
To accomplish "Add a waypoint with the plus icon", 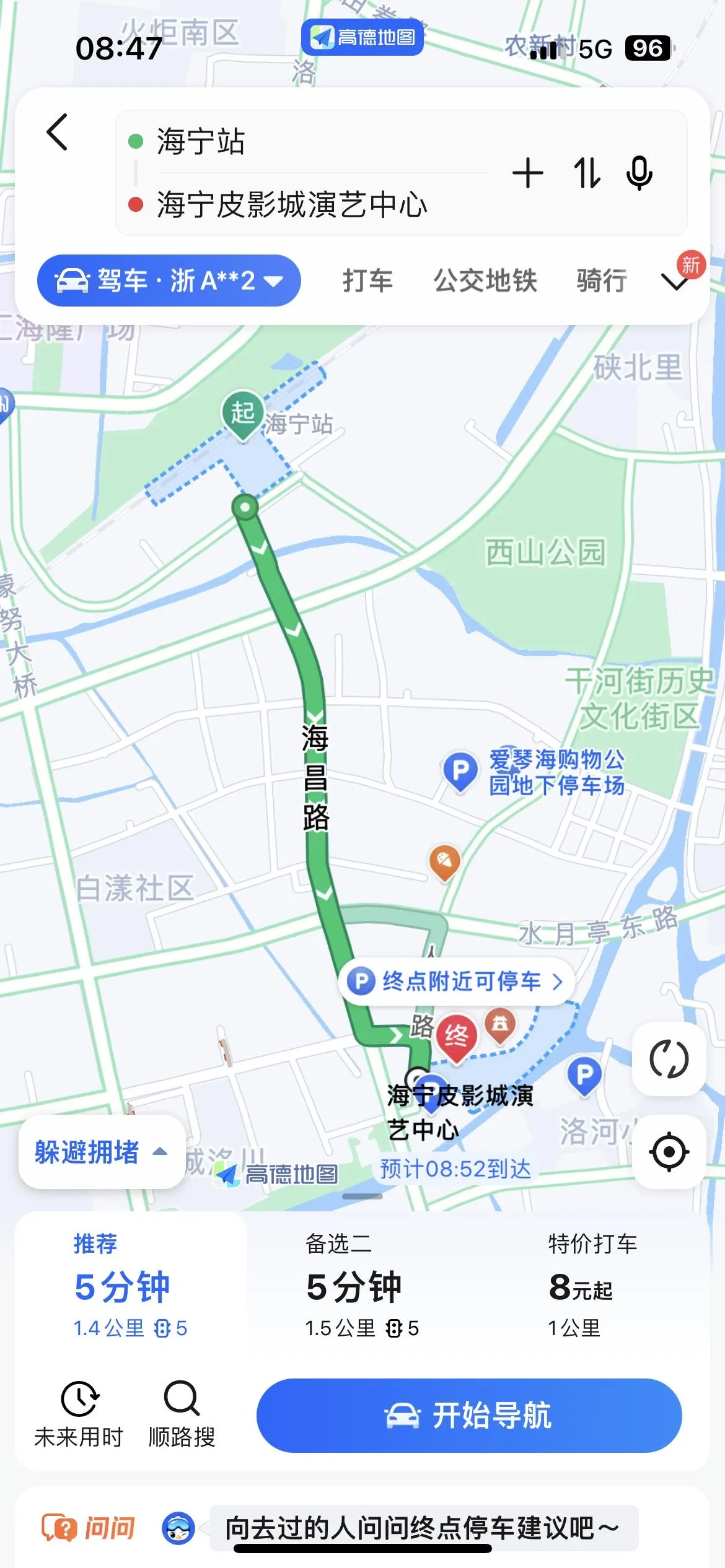I will [528, 173].
